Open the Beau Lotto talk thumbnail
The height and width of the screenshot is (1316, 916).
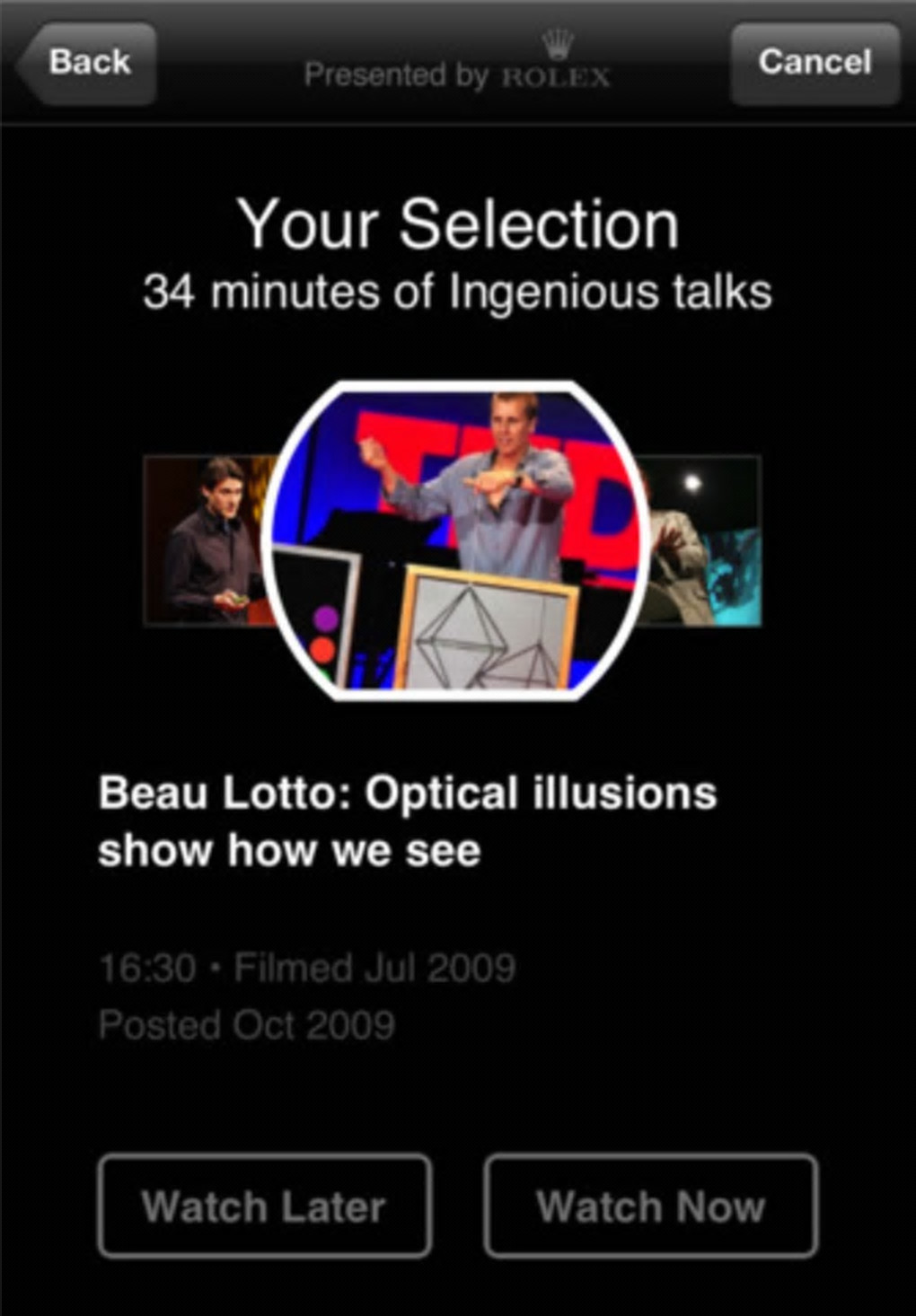click(458, 540)
